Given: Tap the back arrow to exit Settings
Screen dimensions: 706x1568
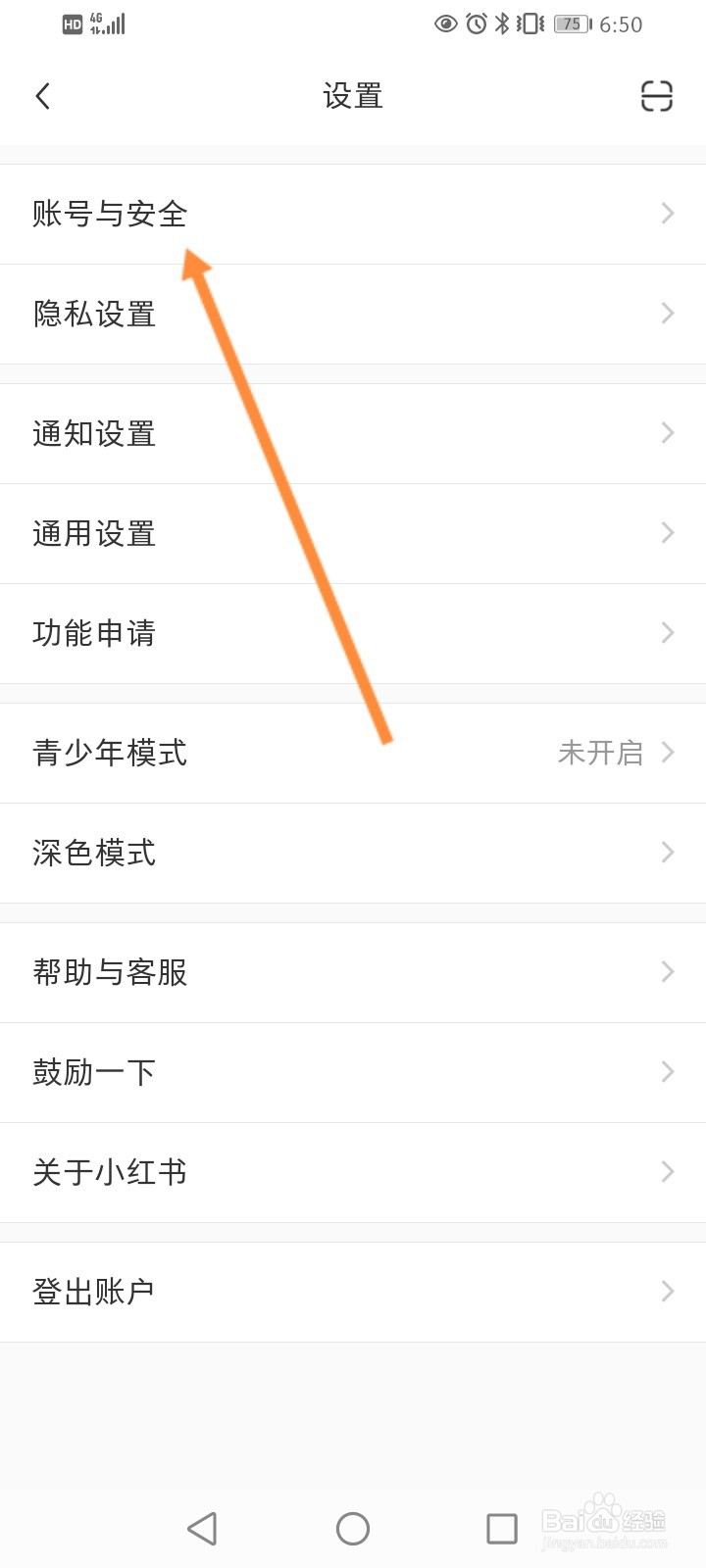Looking at the screenshot, I should (43, 95).
